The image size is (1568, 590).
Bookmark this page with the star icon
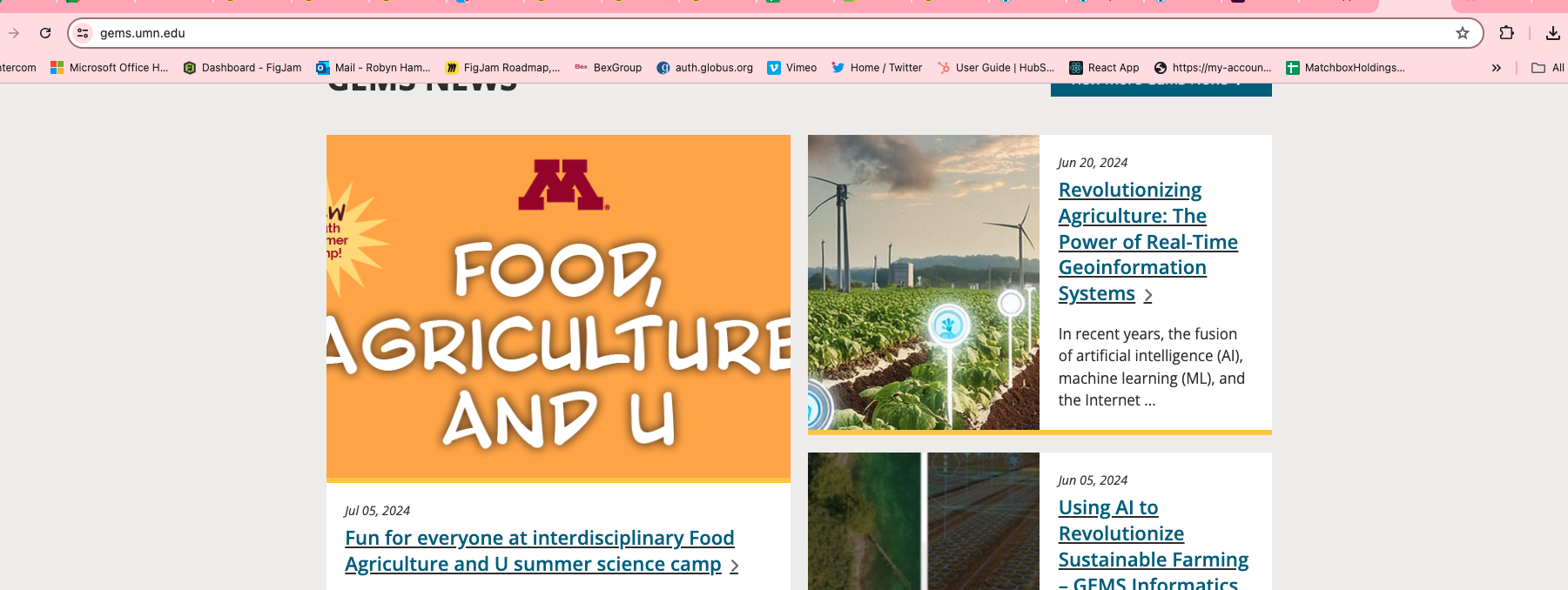pyautogui.click(x=1463, y=33)
